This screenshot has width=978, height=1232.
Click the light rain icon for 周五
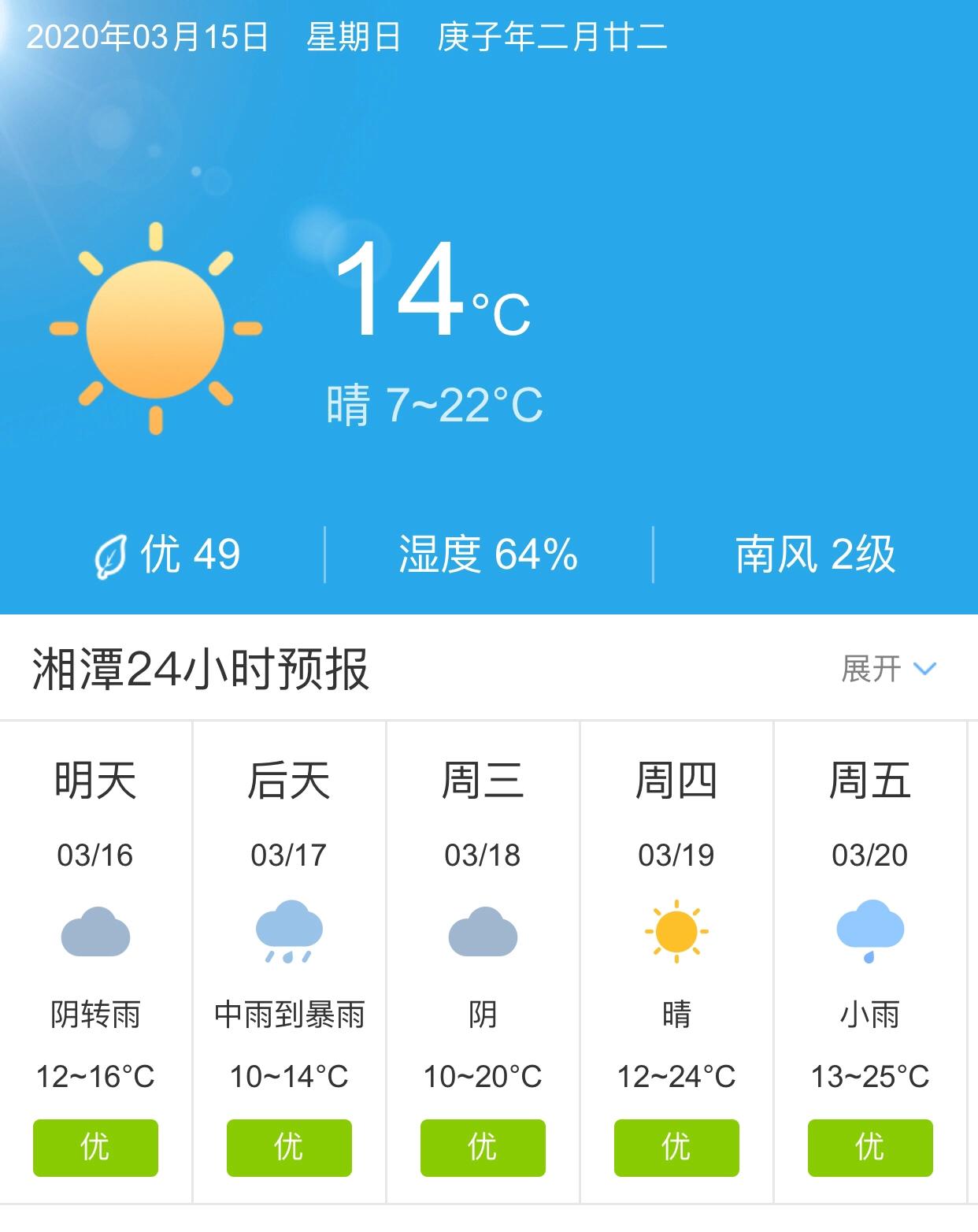(x=870, y=932)
